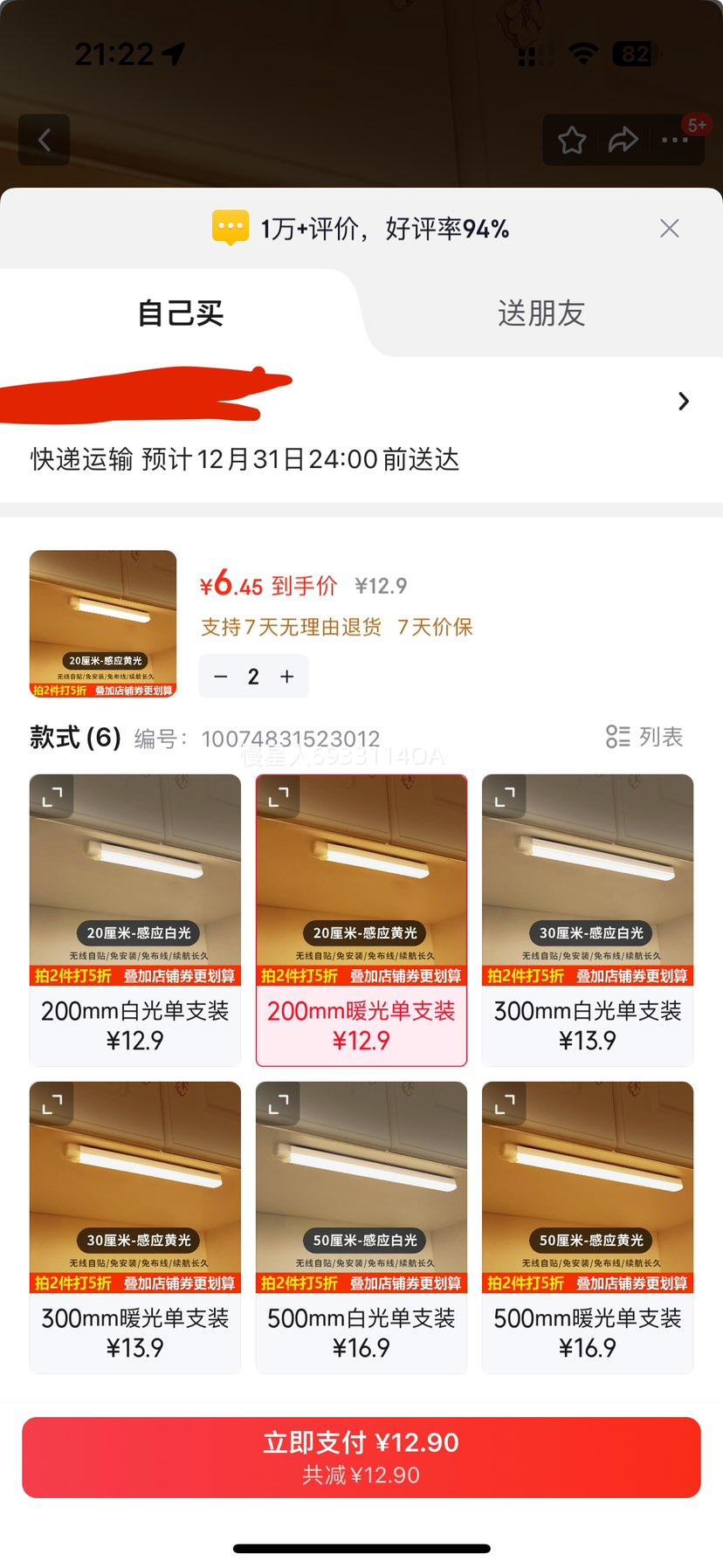Switch to 列表 list view for styles

point(646,738)
